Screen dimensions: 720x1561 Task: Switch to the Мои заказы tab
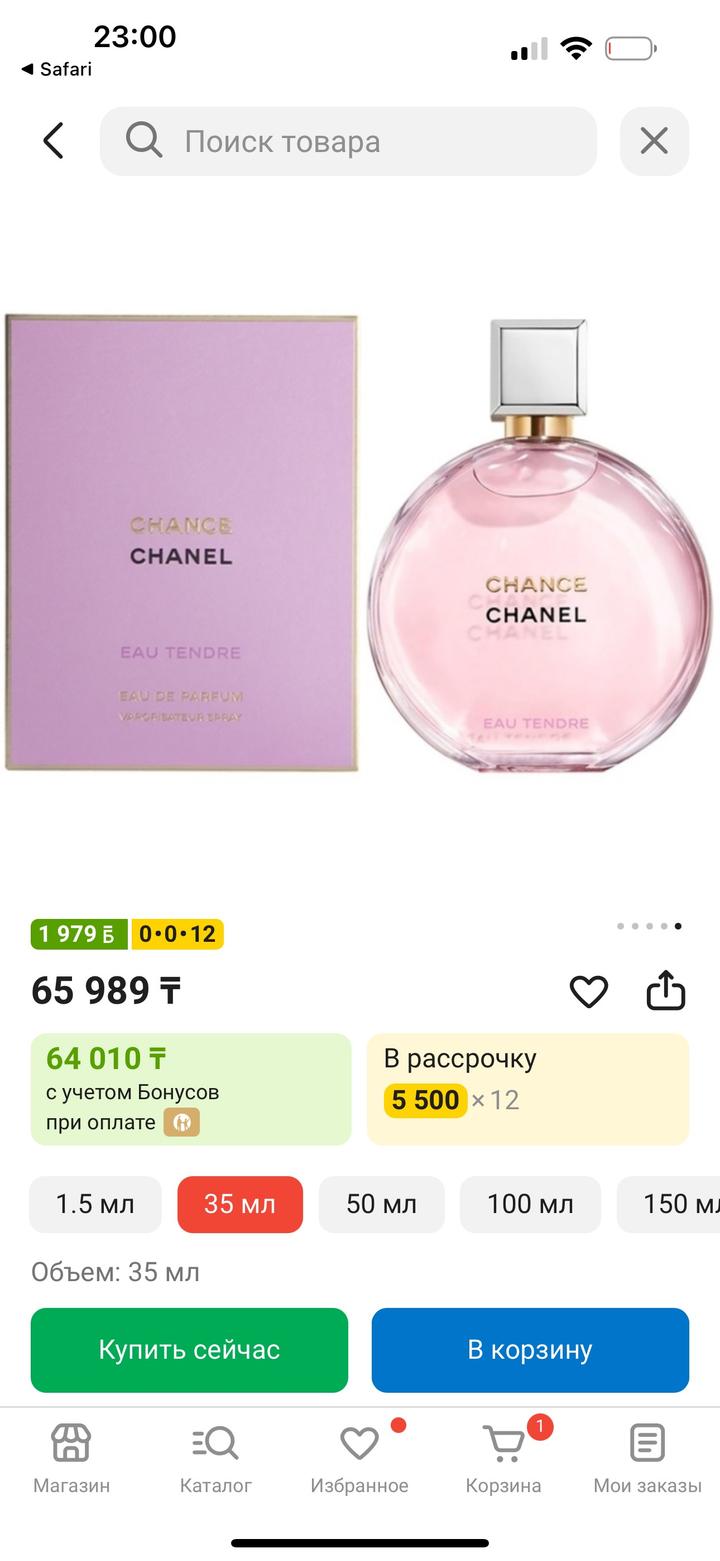(x=647, y=1459)
